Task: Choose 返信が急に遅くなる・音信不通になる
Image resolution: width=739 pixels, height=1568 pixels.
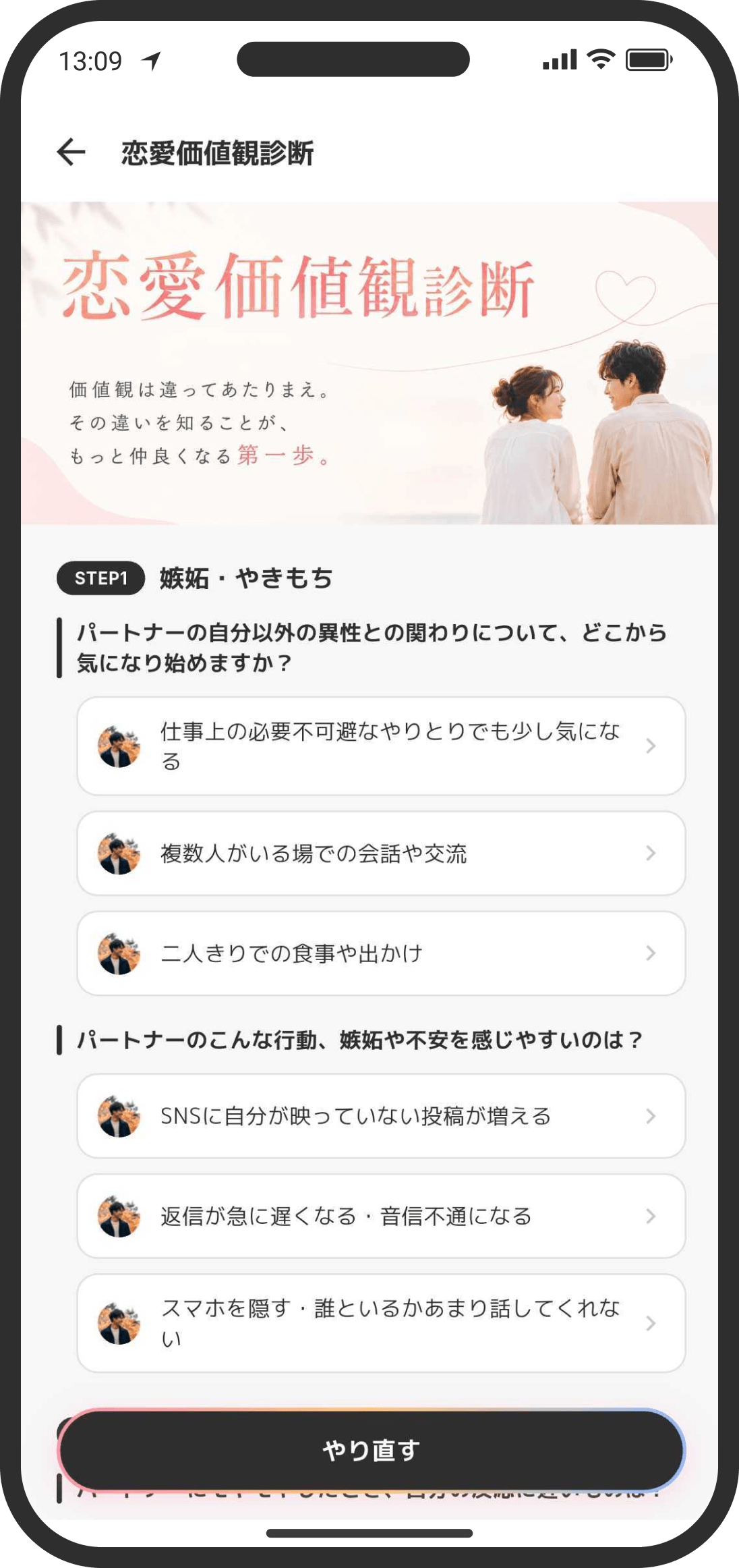Action: point(381,1216)
